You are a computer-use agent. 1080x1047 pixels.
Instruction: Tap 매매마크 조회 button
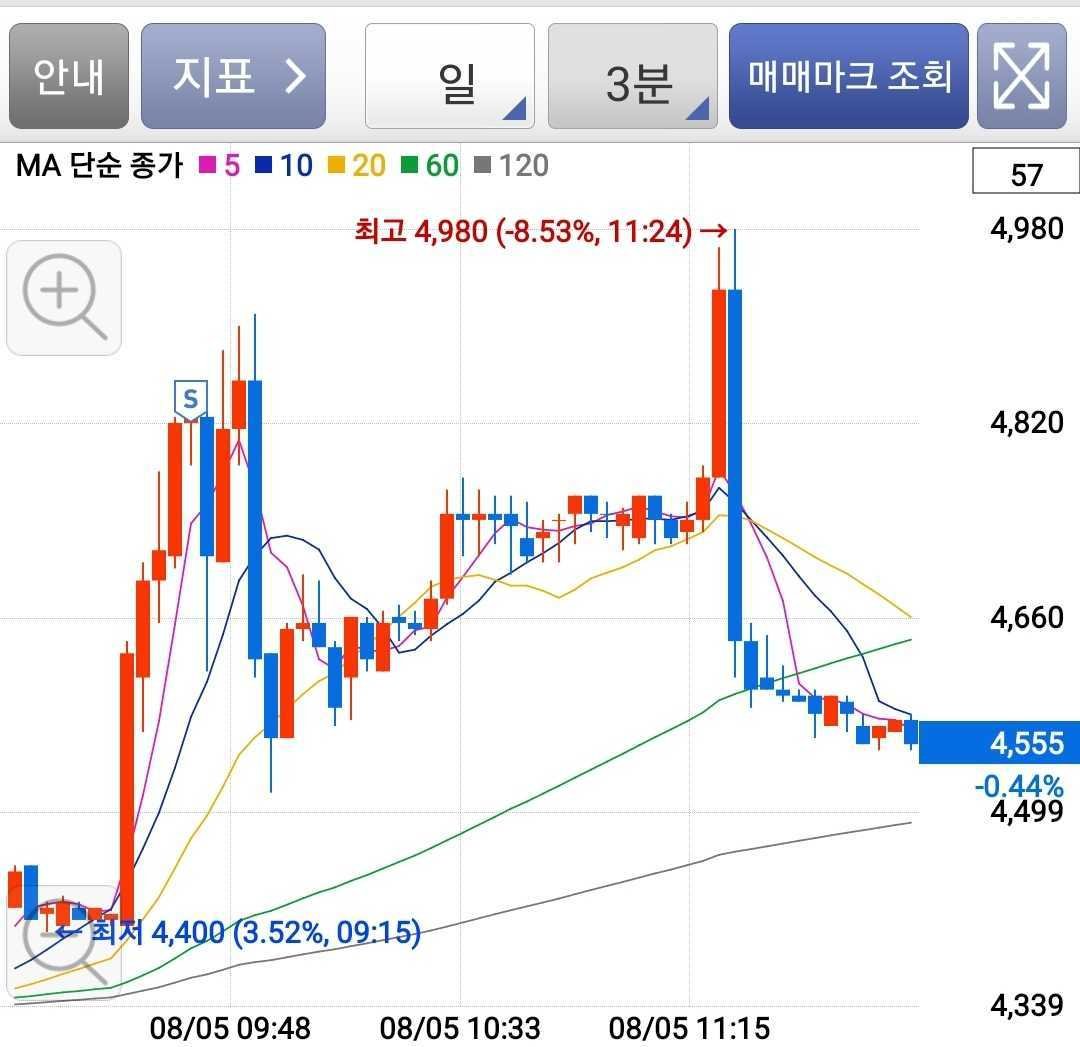(x=849, y=76)
